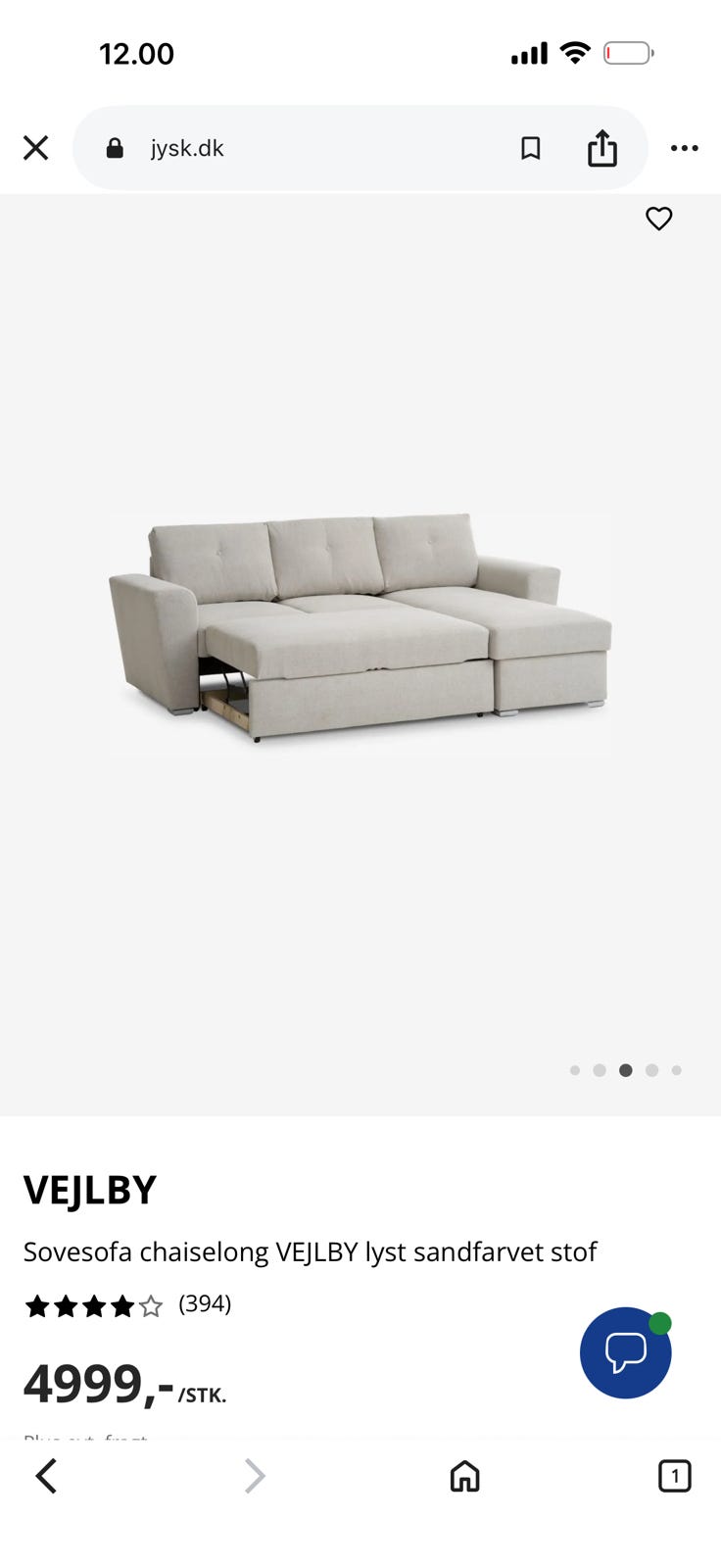The height and width of the screenshot is (1568, 721).
Task: Share the page link
Action: click(602, 148)
